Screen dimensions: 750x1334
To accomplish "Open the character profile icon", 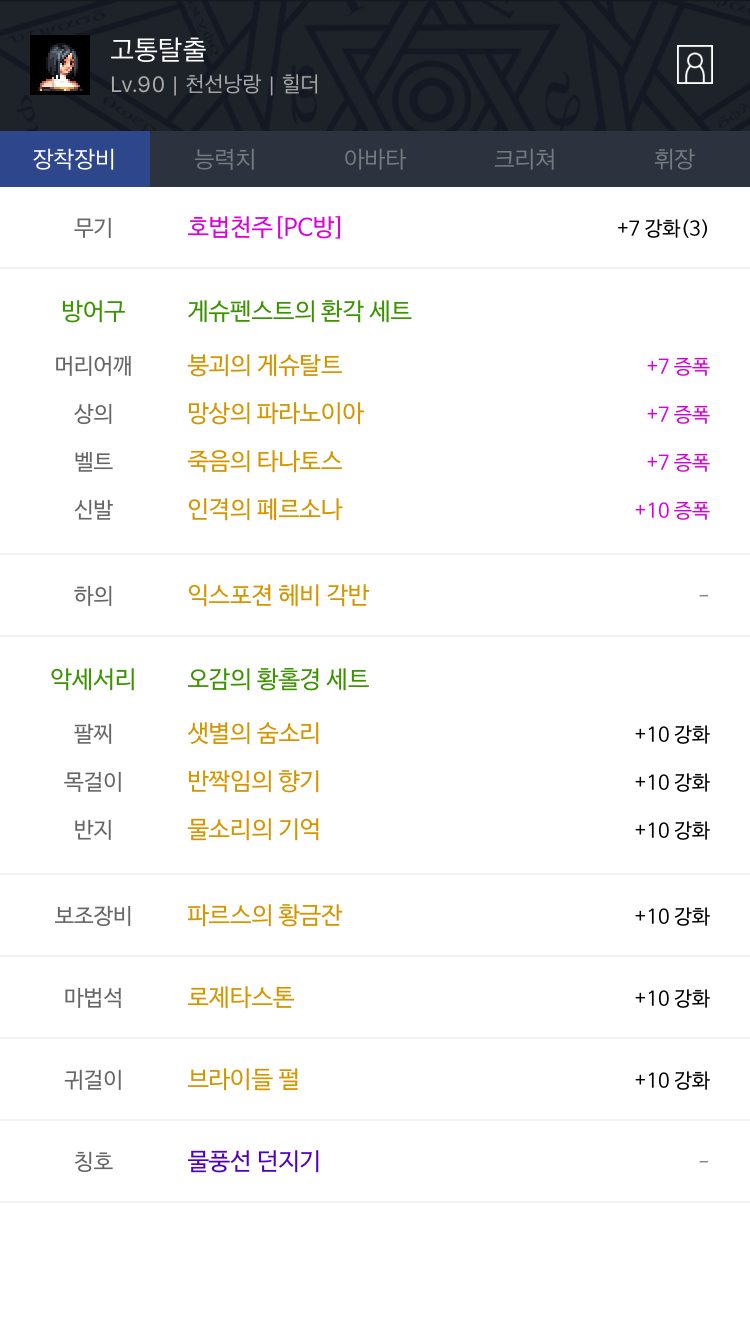I will coord(695,65).
